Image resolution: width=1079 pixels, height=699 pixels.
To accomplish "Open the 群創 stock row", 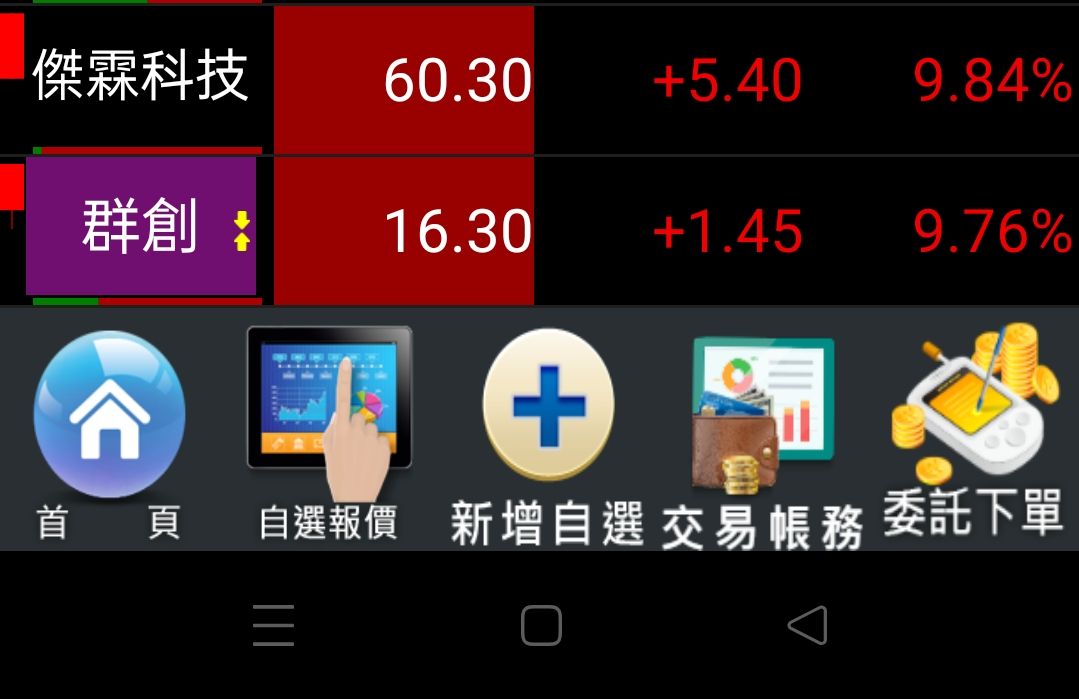I will (540, 231).
